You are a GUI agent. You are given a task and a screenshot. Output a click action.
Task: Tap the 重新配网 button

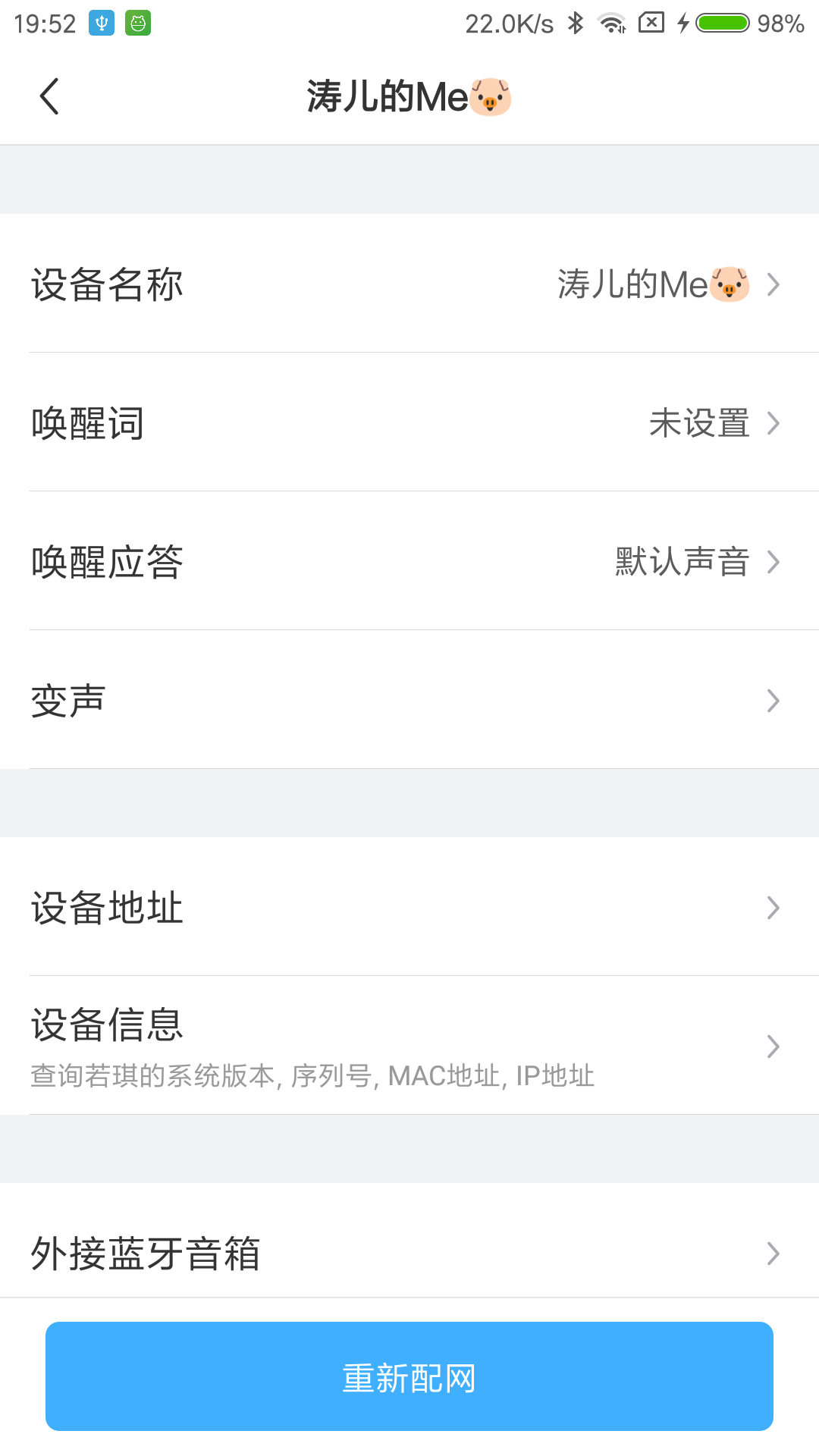tap(409, 1376)
